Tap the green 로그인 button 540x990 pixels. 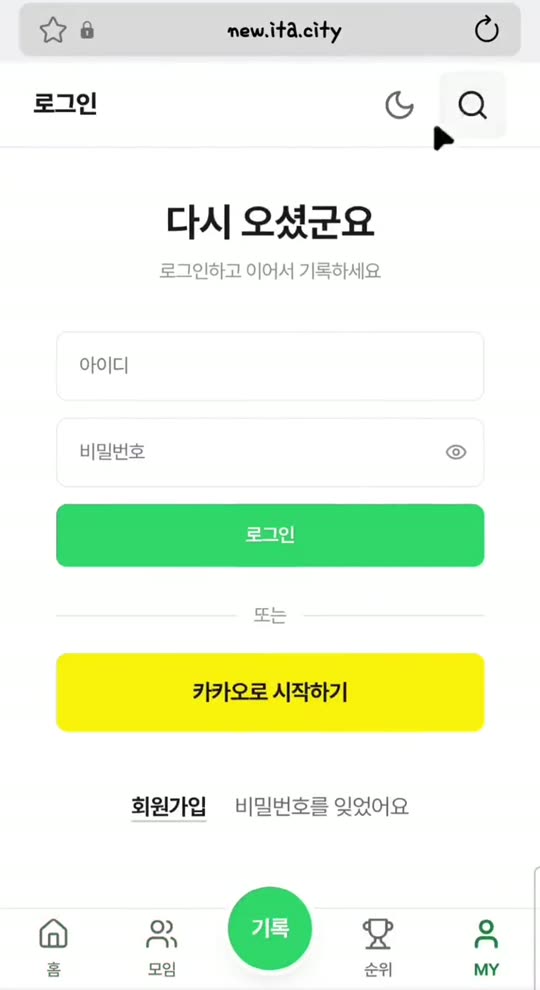[x=270, y=535]
